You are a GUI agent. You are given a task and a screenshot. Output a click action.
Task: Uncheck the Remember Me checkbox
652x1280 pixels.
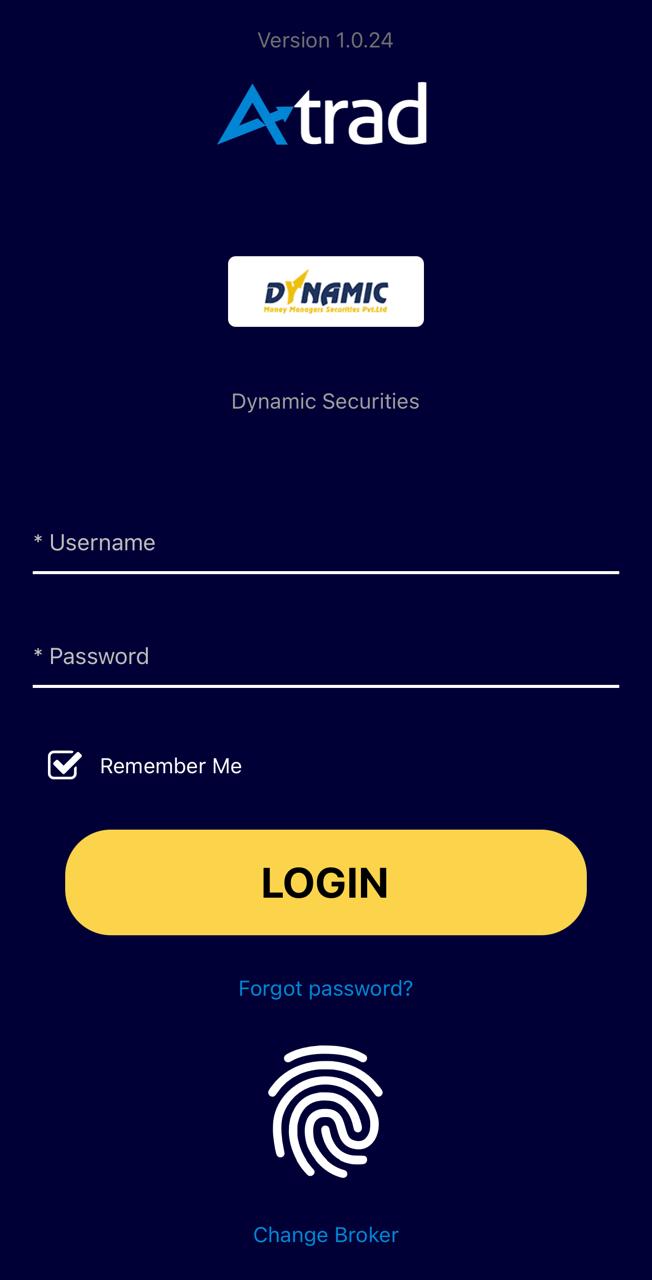click(64, 766)
